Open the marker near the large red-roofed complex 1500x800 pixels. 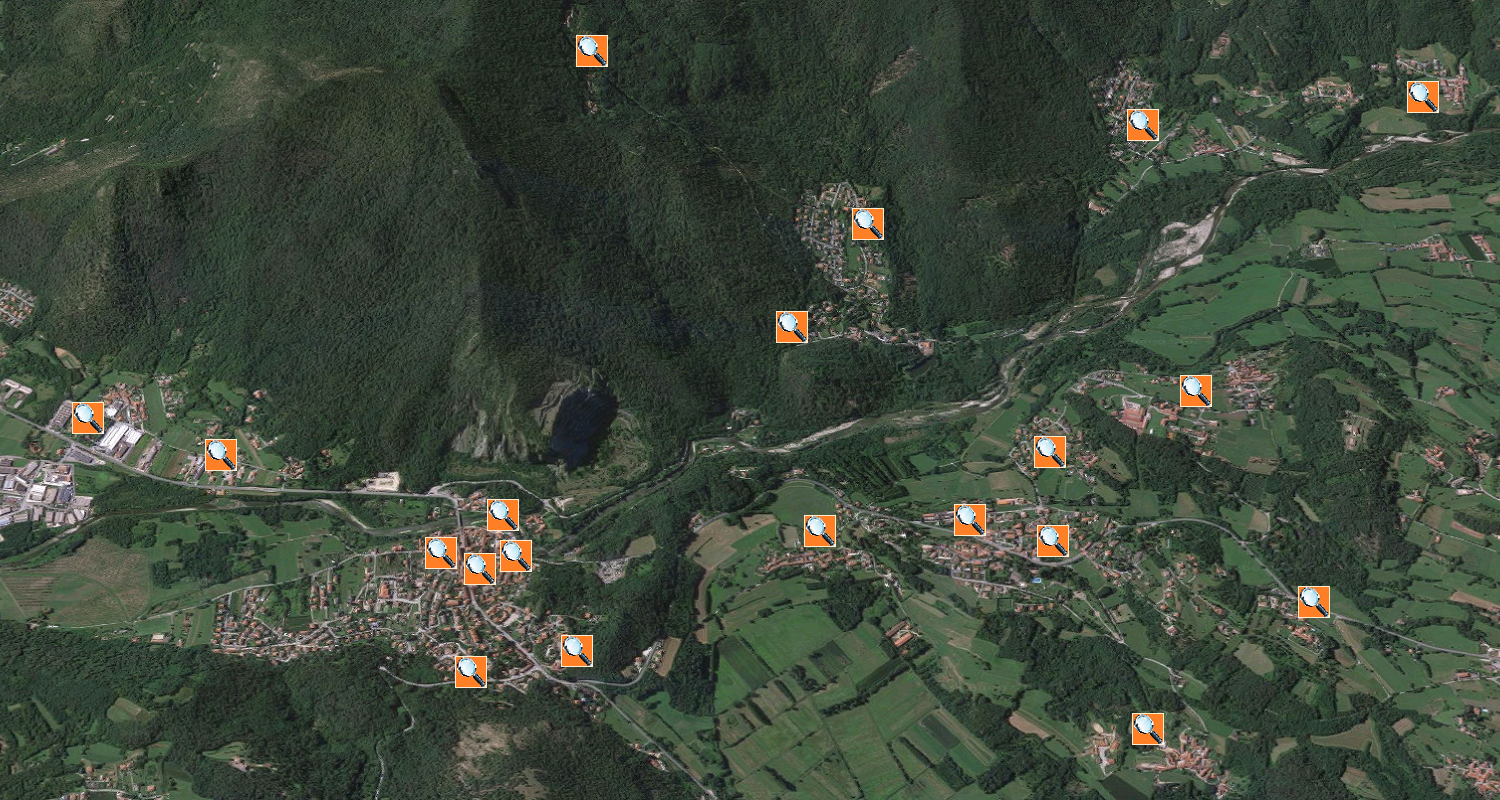click(x=1195, y=391)
